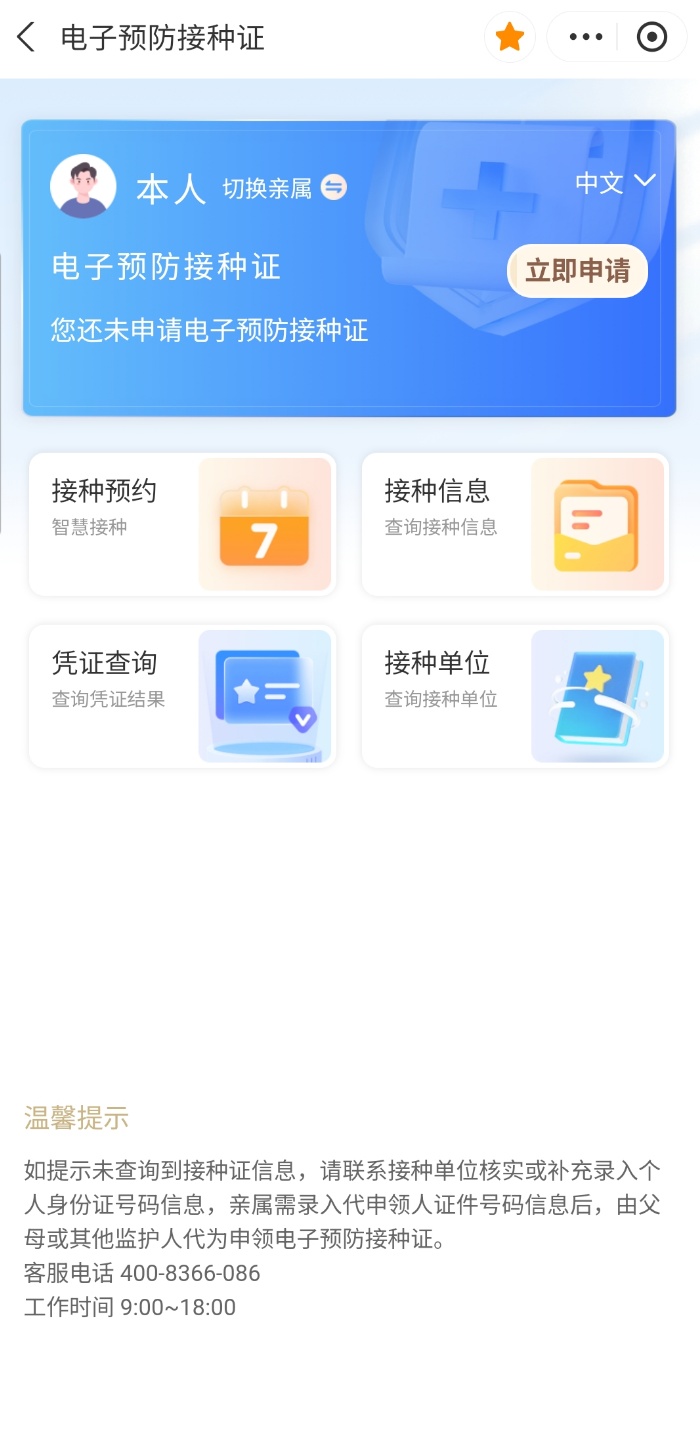The height and width of the screenshot is (1450, 700).
Task: Tap 立即申请 to apply now
Action: click(577, 271)
